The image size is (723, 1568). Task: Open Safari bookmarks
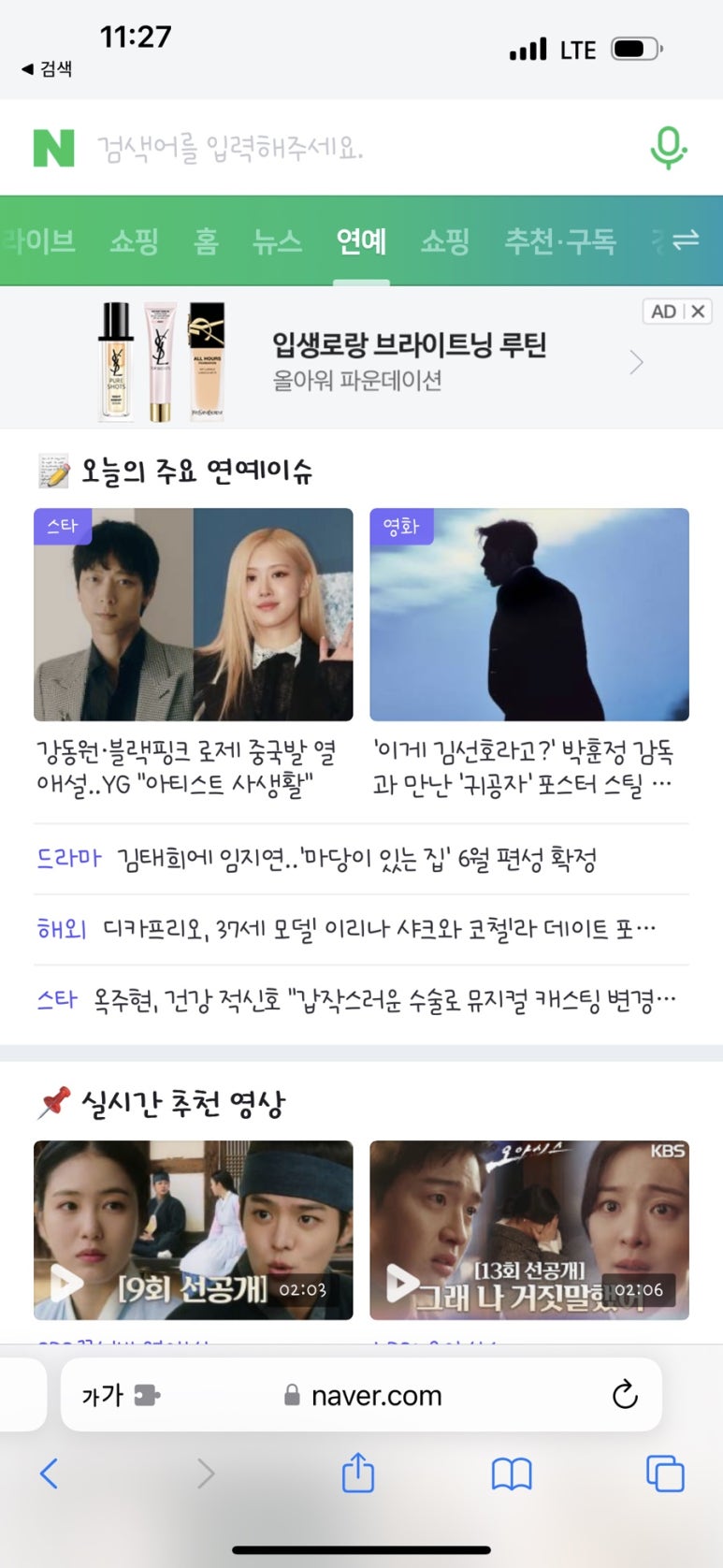coord(511,1474)
